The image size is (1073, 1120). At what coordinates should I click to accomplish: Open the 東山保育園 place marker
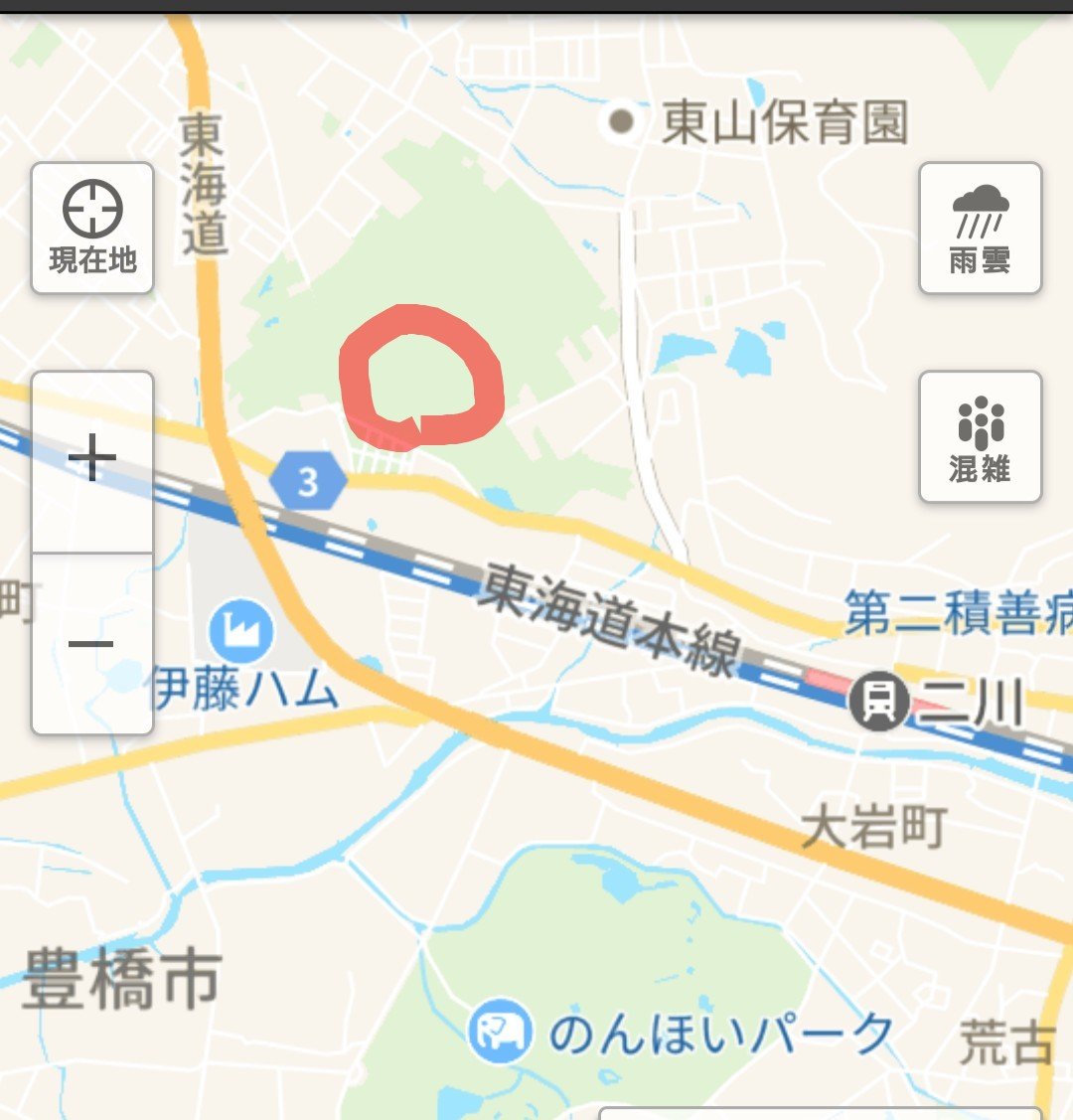point(622,122)
